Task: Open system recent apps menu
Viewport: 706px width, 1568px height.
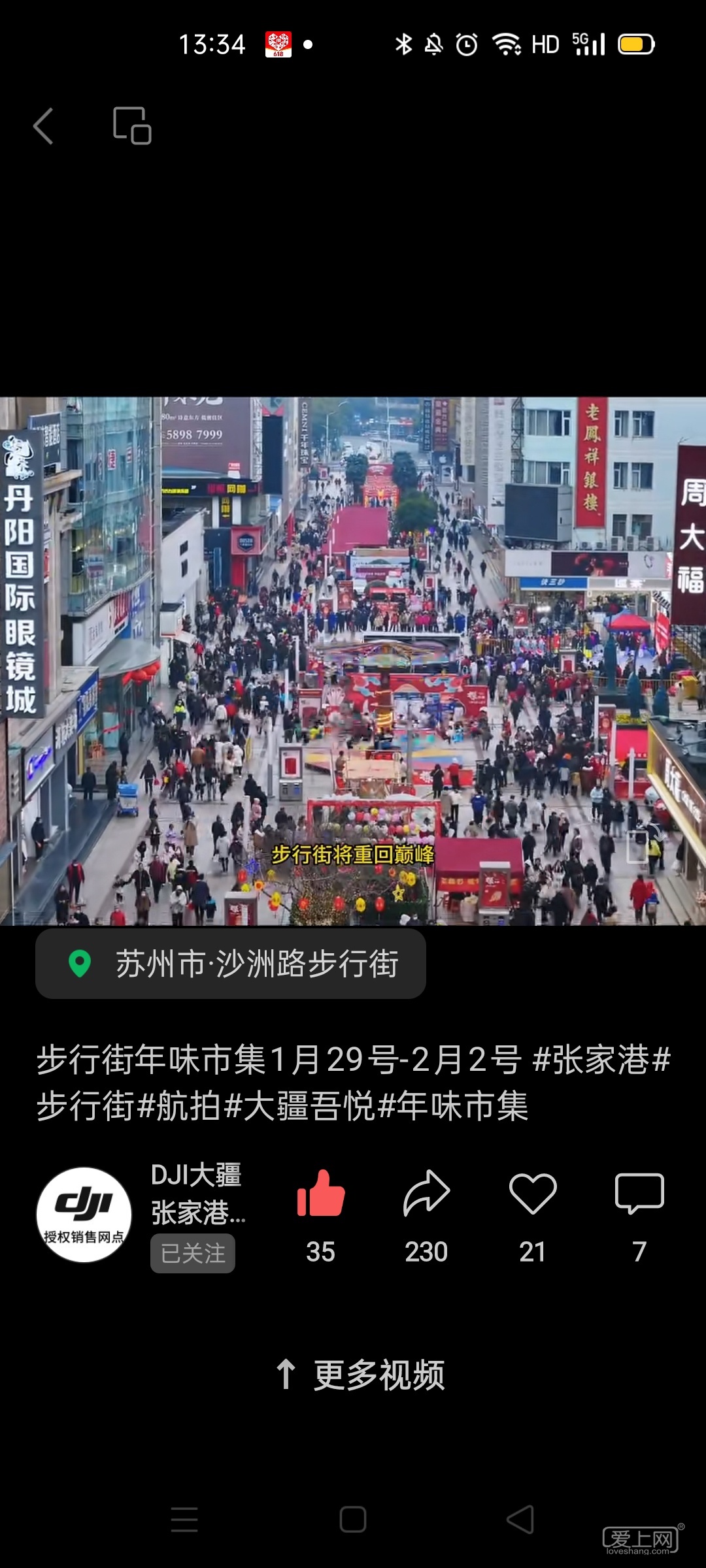Action: pyautogui.click(x=184, y=1520)
